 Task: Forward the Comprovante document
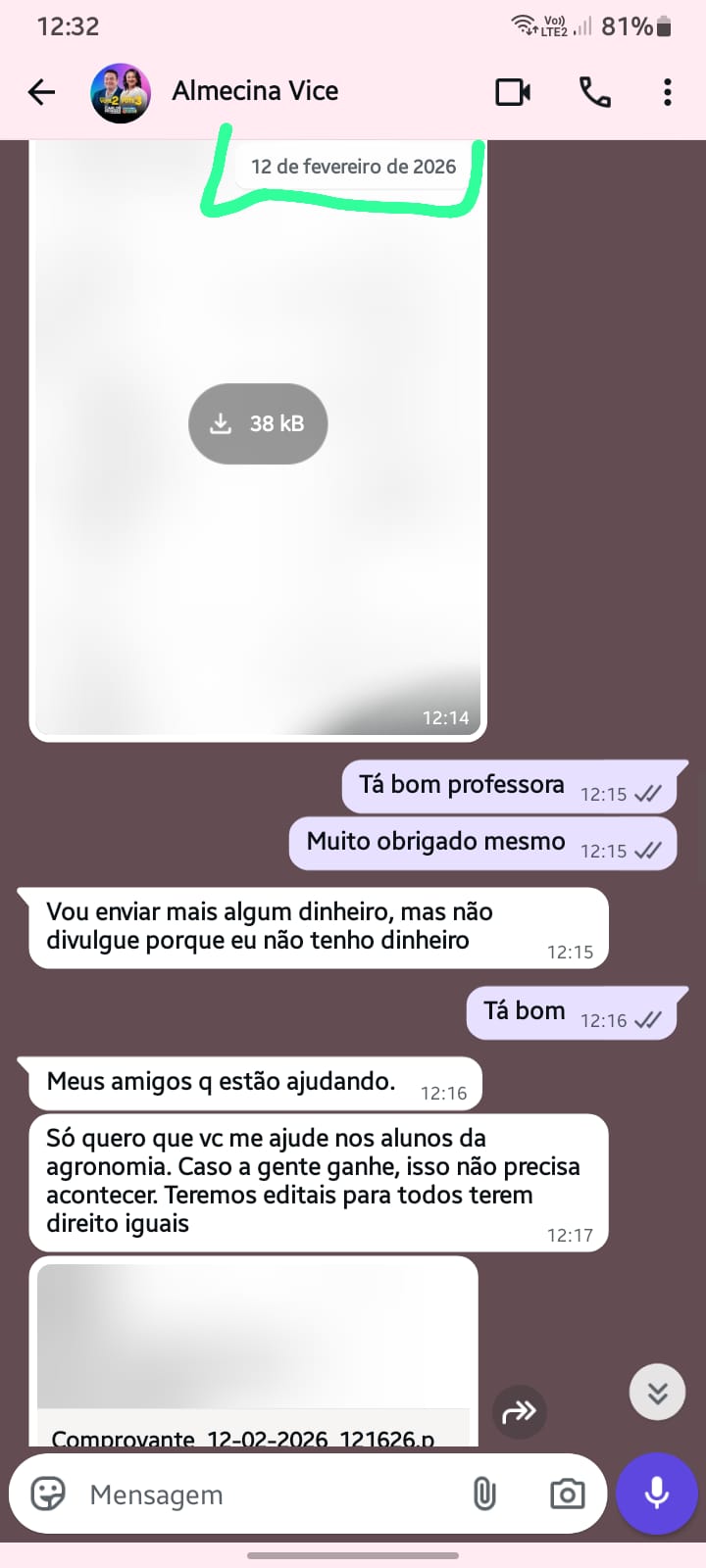click(x=519, y=1411)
